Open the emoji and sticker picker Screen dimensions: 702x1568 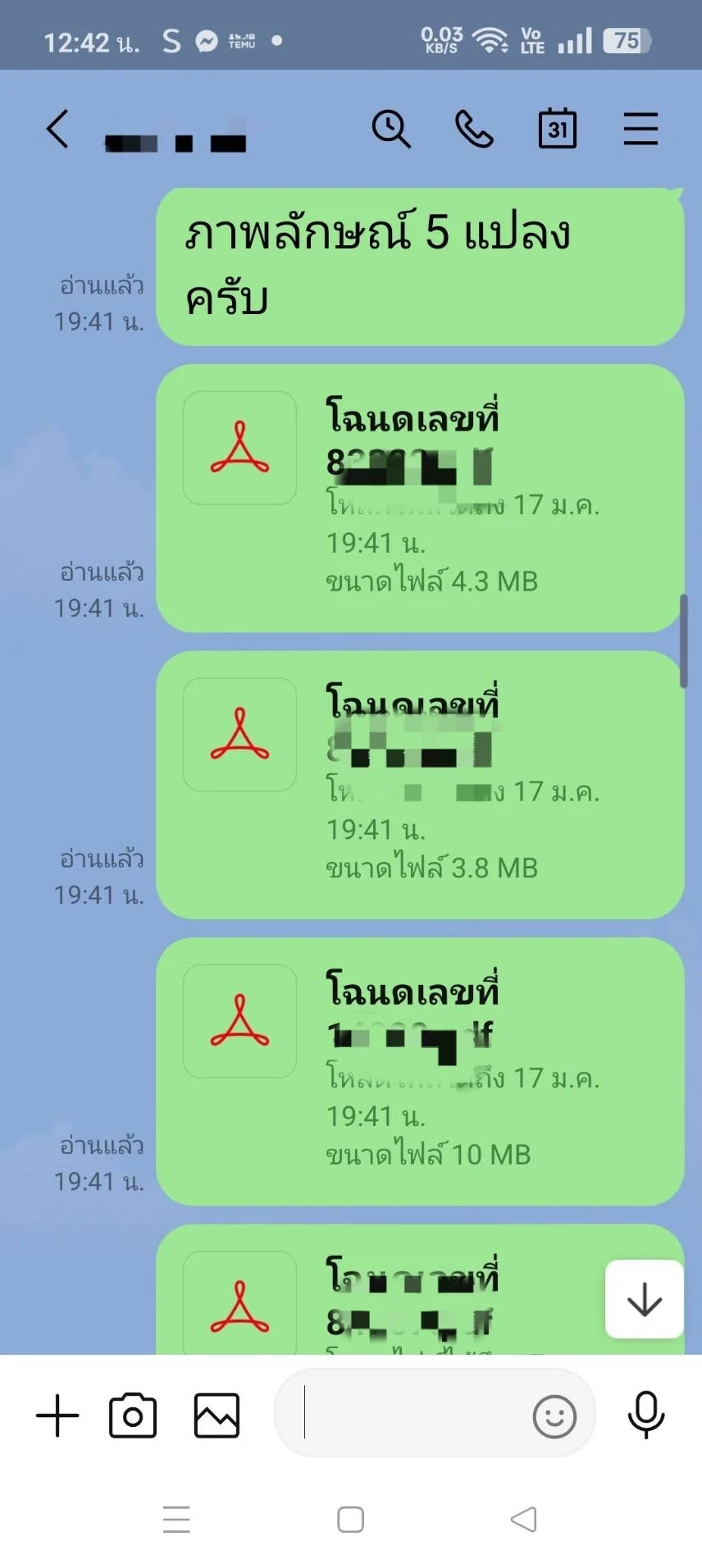[554, 1416]
